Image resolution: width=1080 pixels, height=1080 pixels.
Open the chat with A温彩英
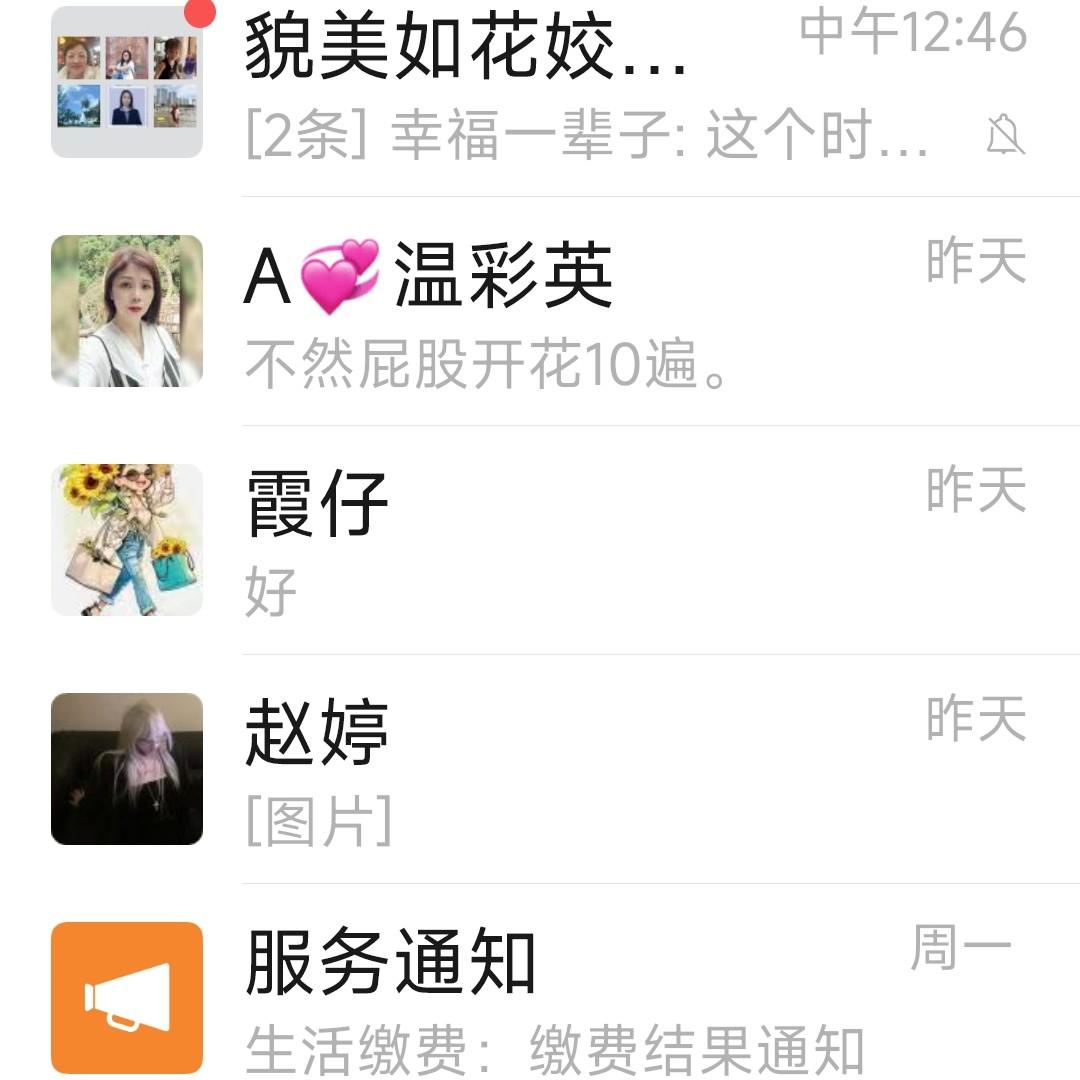[x=540, y=312]
